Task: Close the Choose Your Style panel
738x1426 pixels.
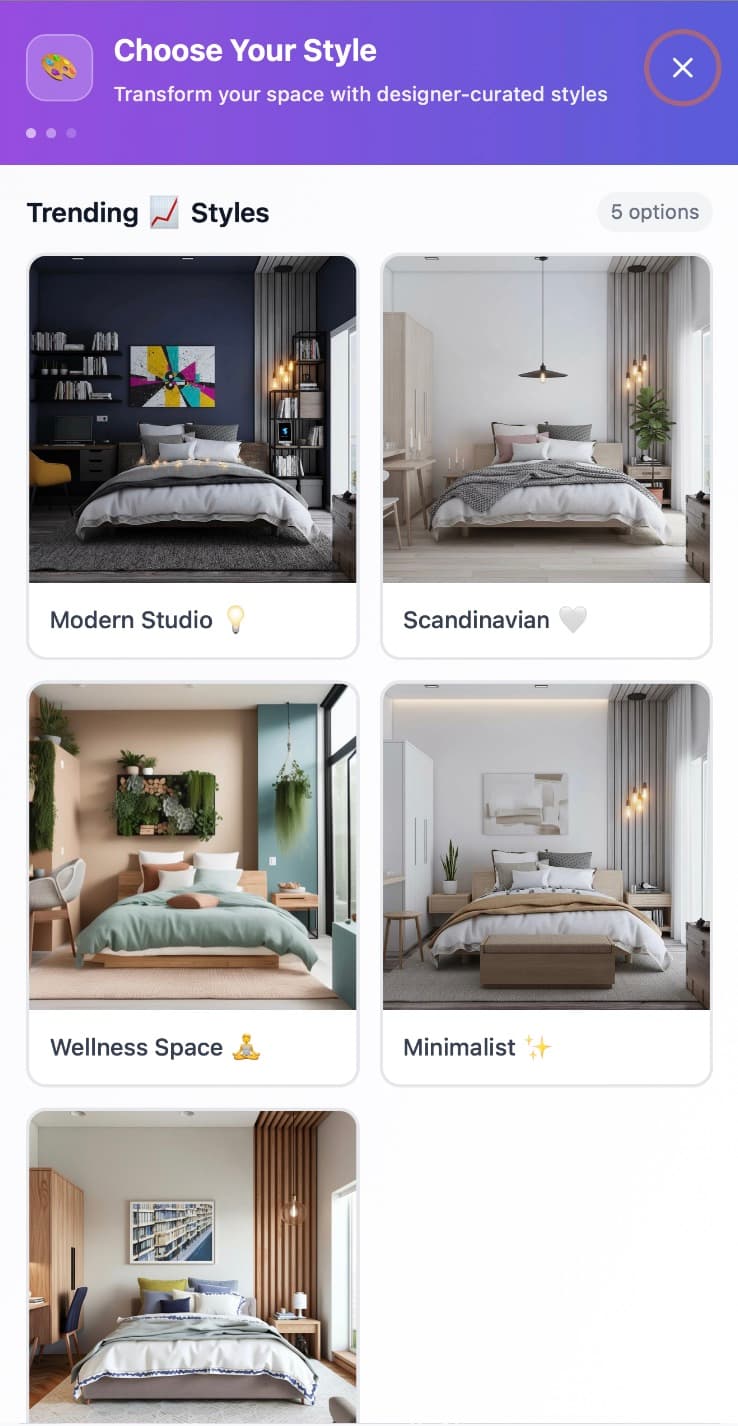Action: (682, 68)
